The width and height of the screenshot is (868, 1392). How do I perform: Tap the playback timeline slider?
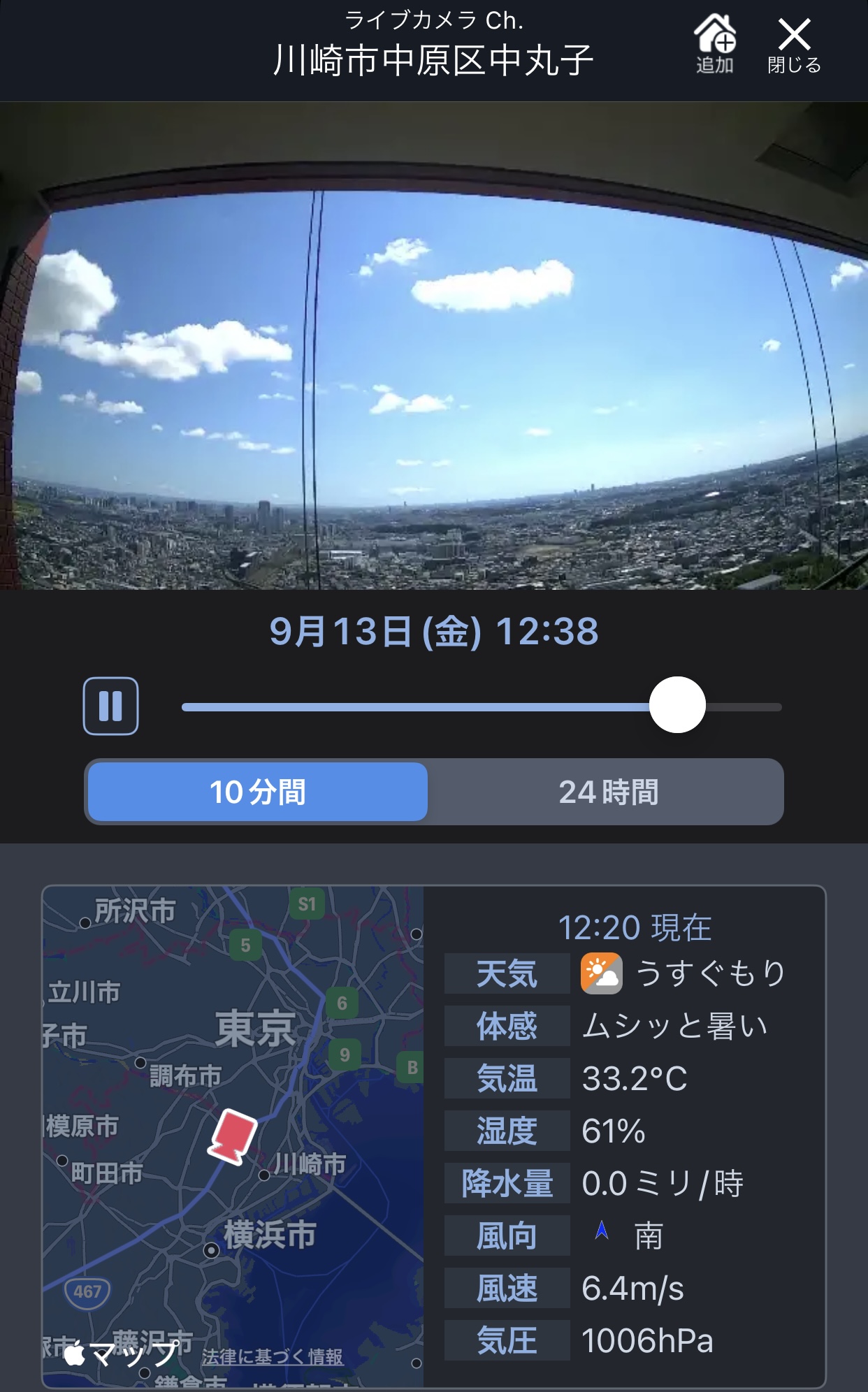click(x=481, y=706)
